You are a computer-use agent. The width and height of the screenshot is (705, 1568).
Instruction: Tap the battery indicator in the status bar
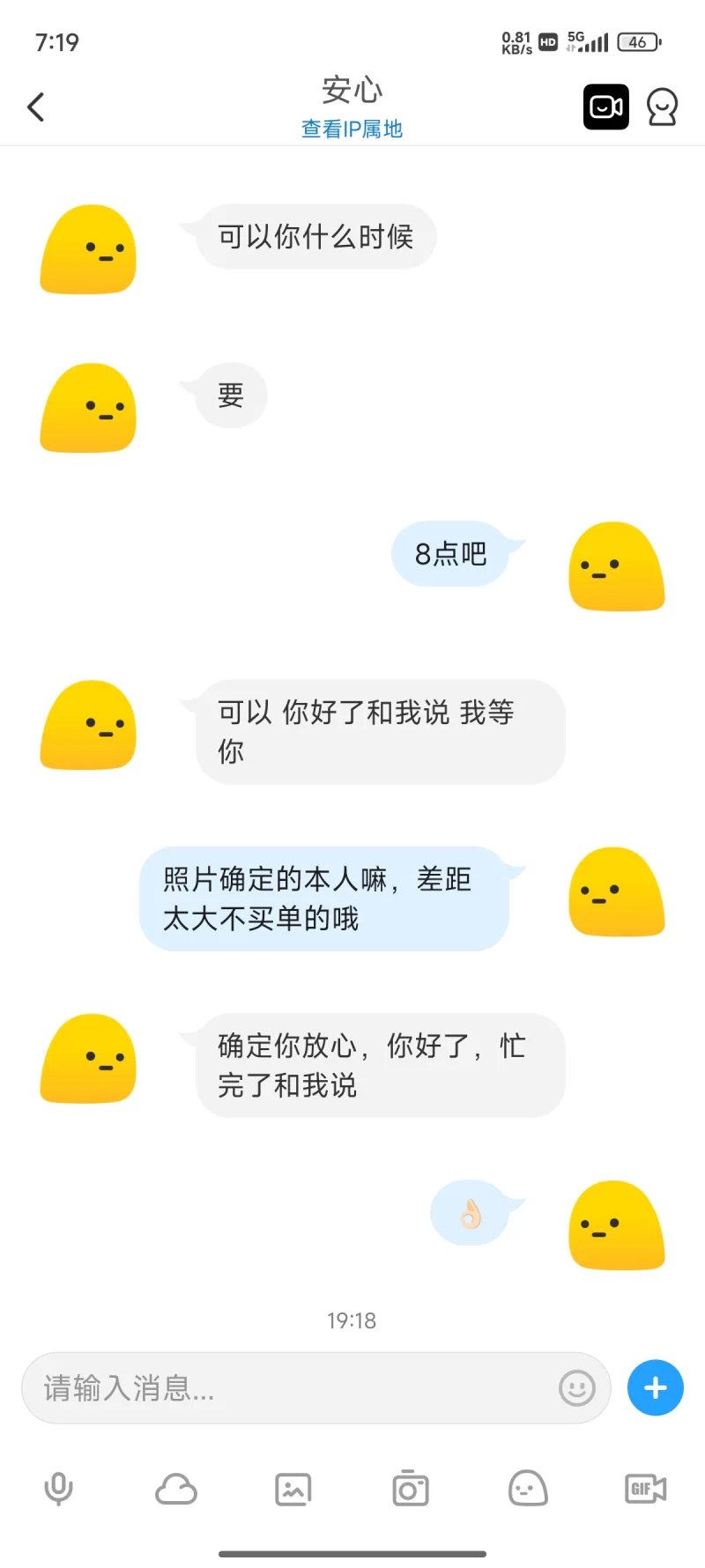(637, 41)
